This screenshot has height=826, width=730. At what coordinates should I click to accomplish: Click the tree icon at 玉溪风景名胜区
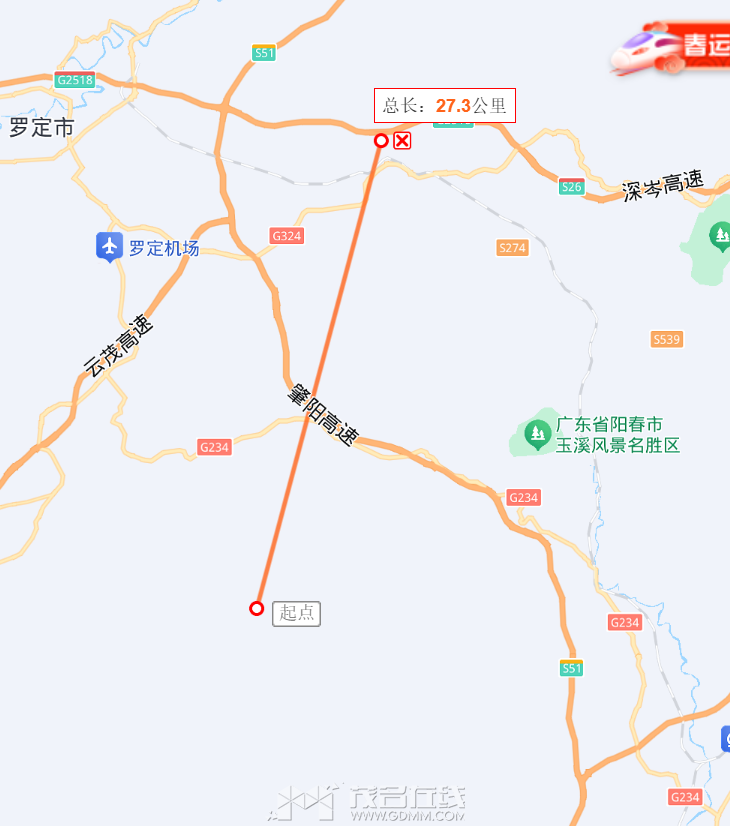pyautogui.click(x=535, y=433)
